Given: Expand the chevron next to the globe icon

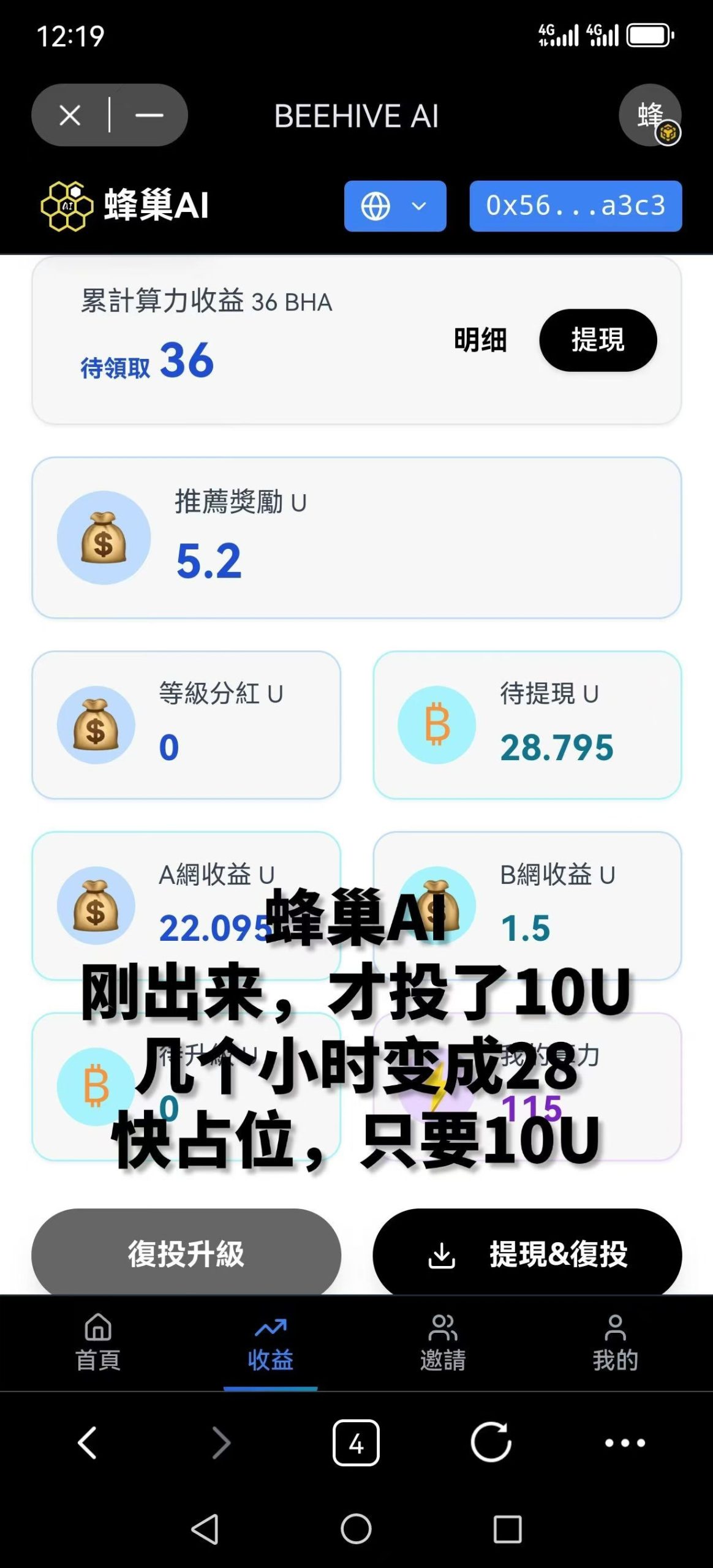Looking at the screenshot, I should click(418, 206).
